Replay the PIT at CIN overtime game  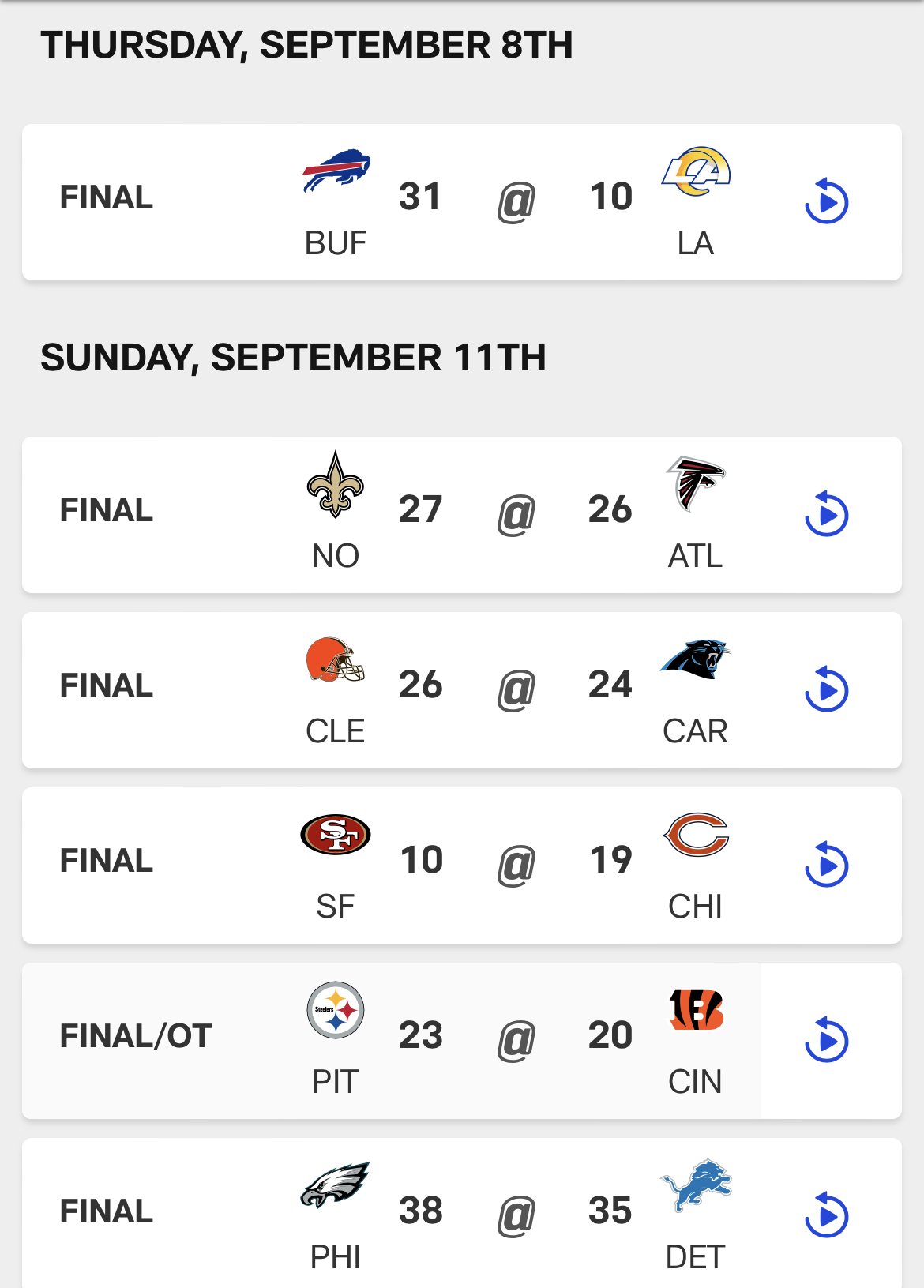[x=826, y=1040]
